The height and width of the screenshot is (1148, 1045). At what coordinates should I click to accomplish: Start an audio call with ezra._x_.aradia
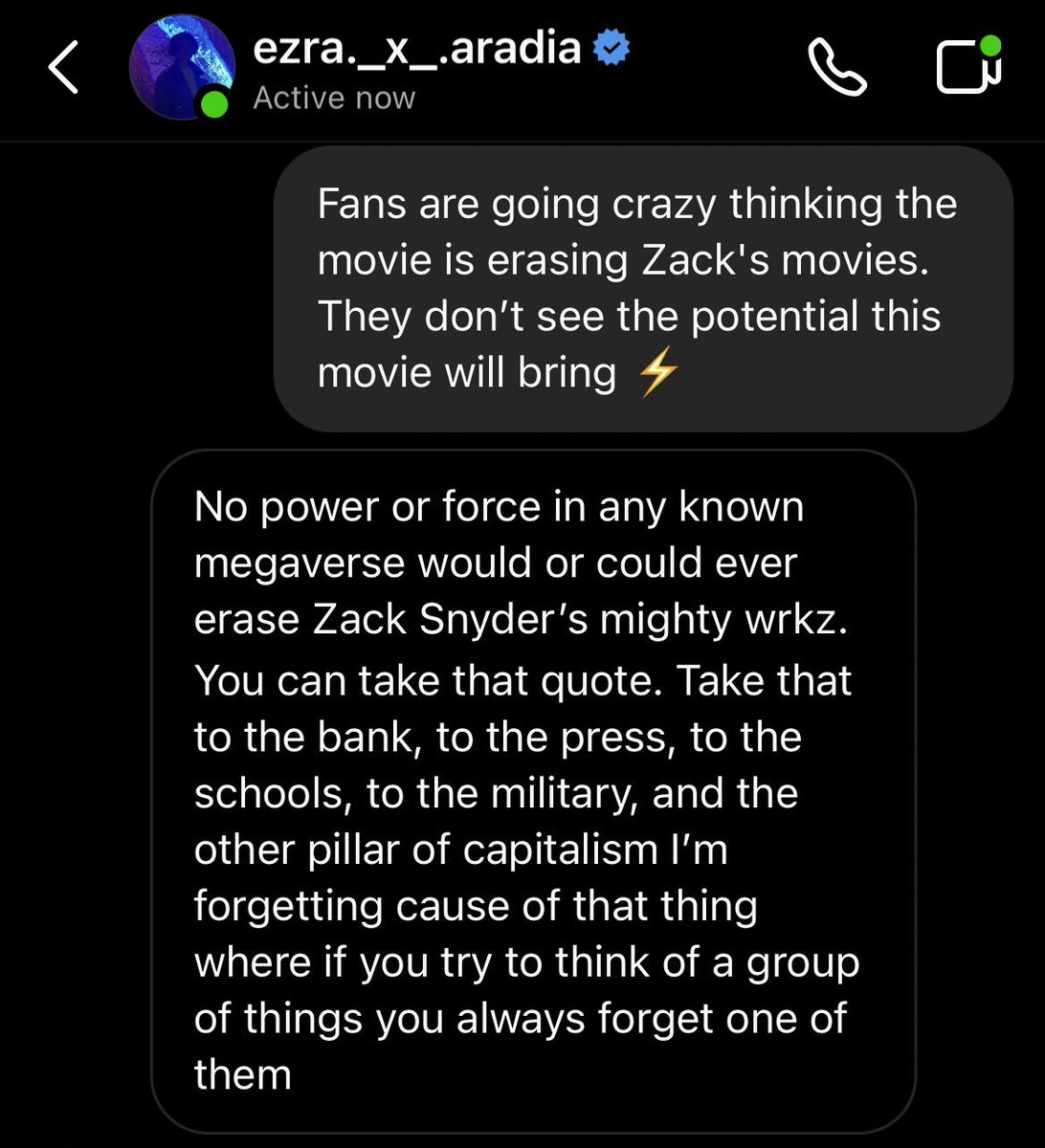coord(837,68)
